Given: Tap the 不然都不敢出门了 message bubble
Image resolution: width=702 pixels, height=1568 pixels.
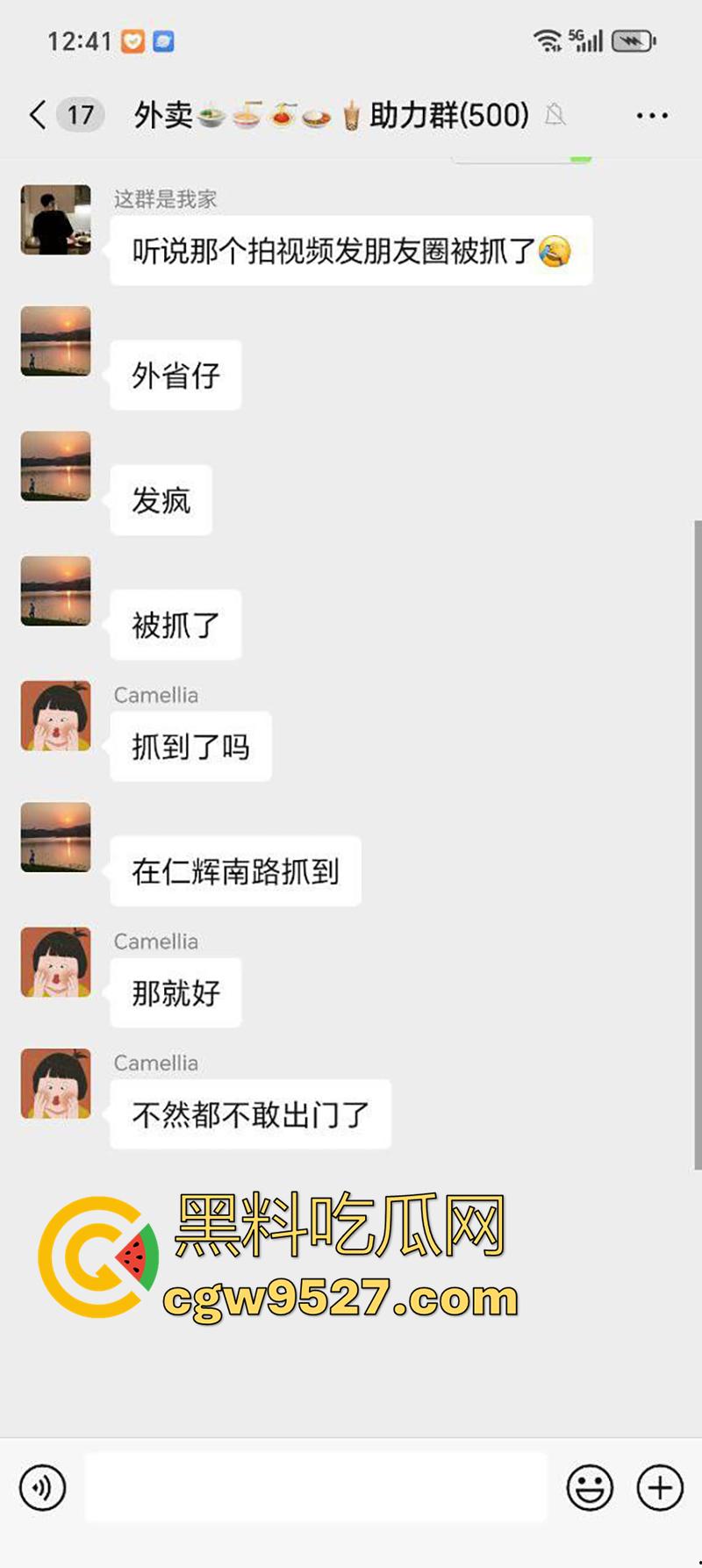Looking at the screenshot, I should point(250,1114).
